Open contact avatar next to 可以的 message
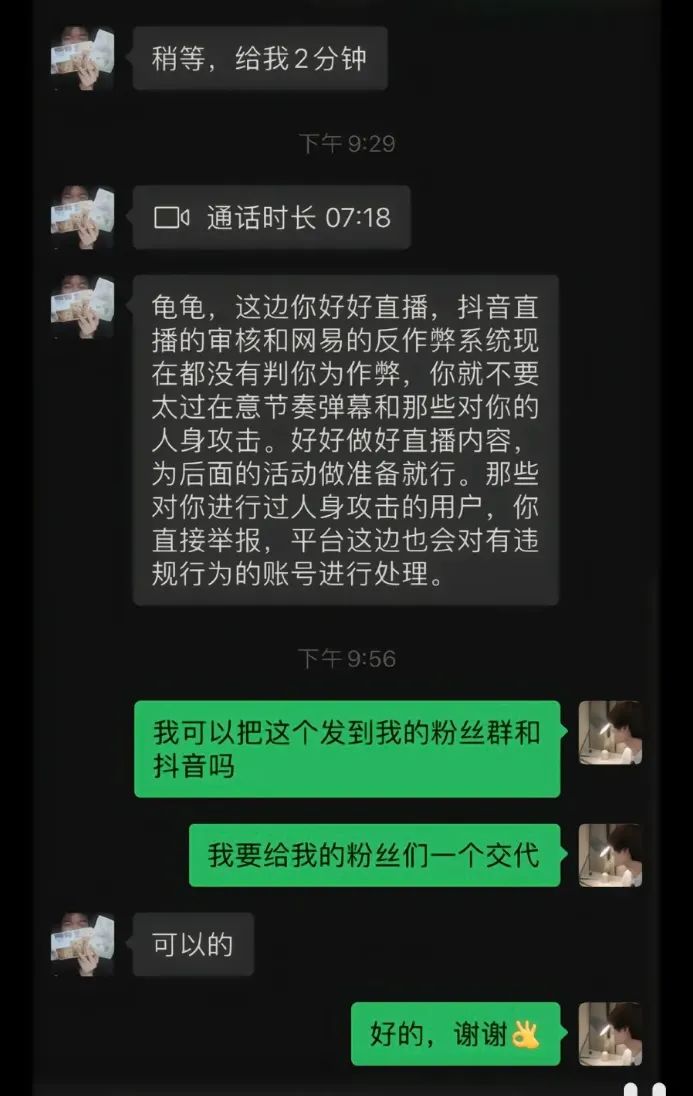The width and height of the screenshot is (693, 1096). click(x=82, y=944)
